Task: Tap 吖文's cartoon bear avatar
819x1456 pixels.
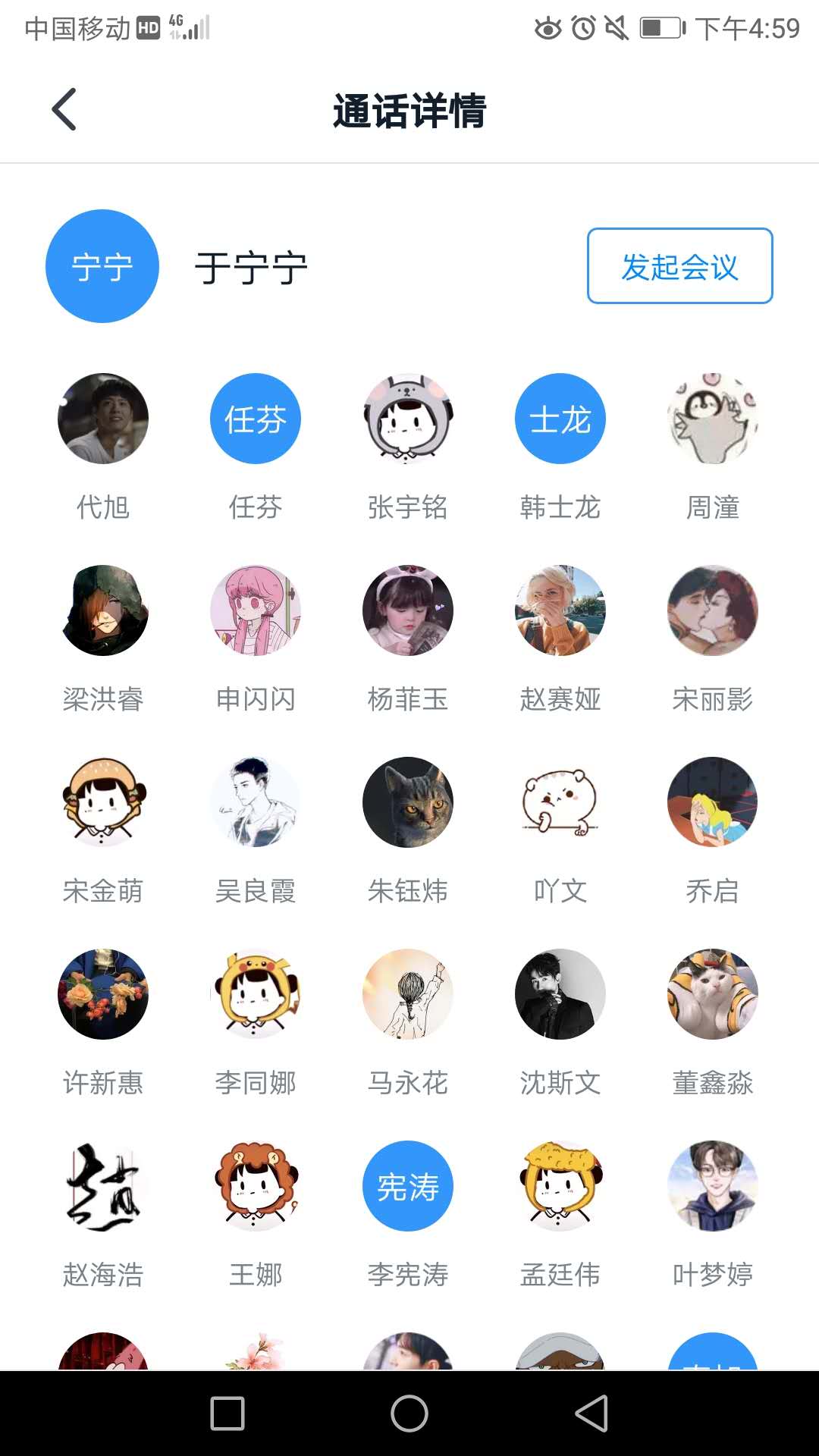Action: click(x=560, y=802)
